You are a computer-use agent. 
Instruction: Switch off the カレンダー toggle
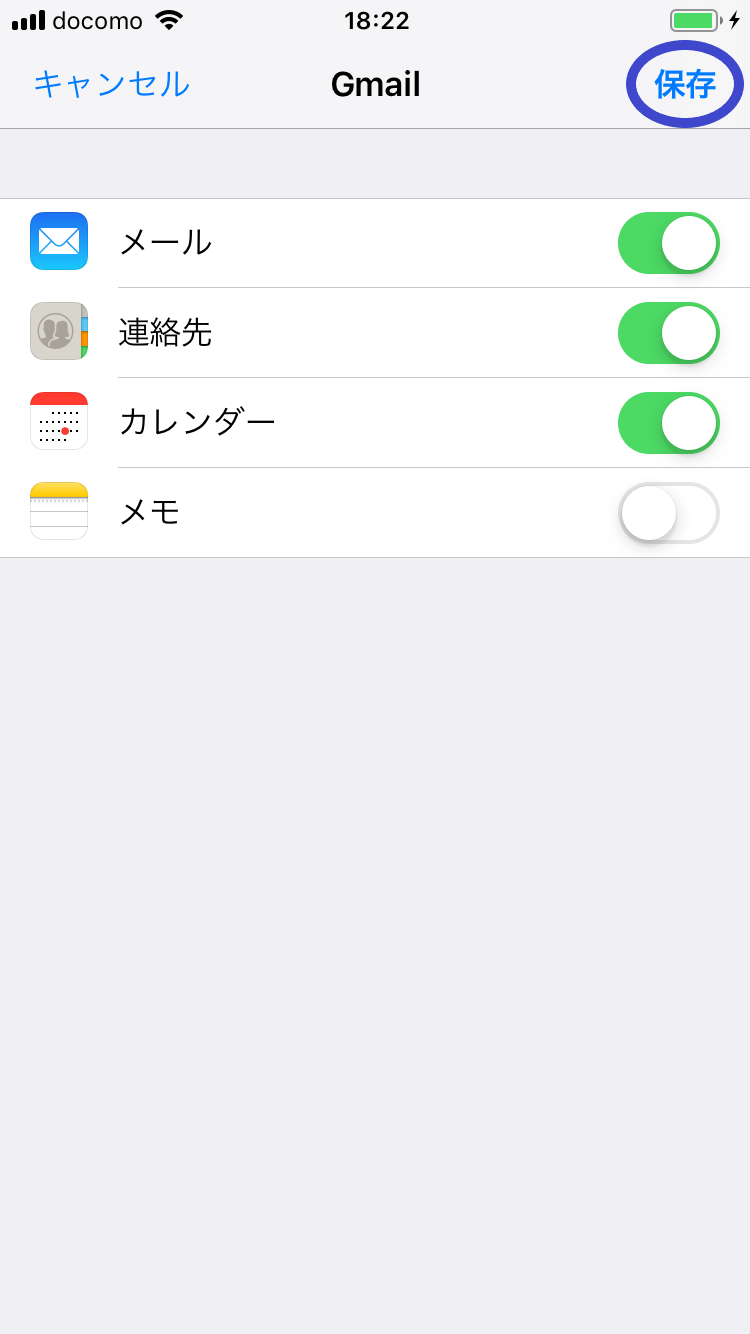(x=669, y=423)
